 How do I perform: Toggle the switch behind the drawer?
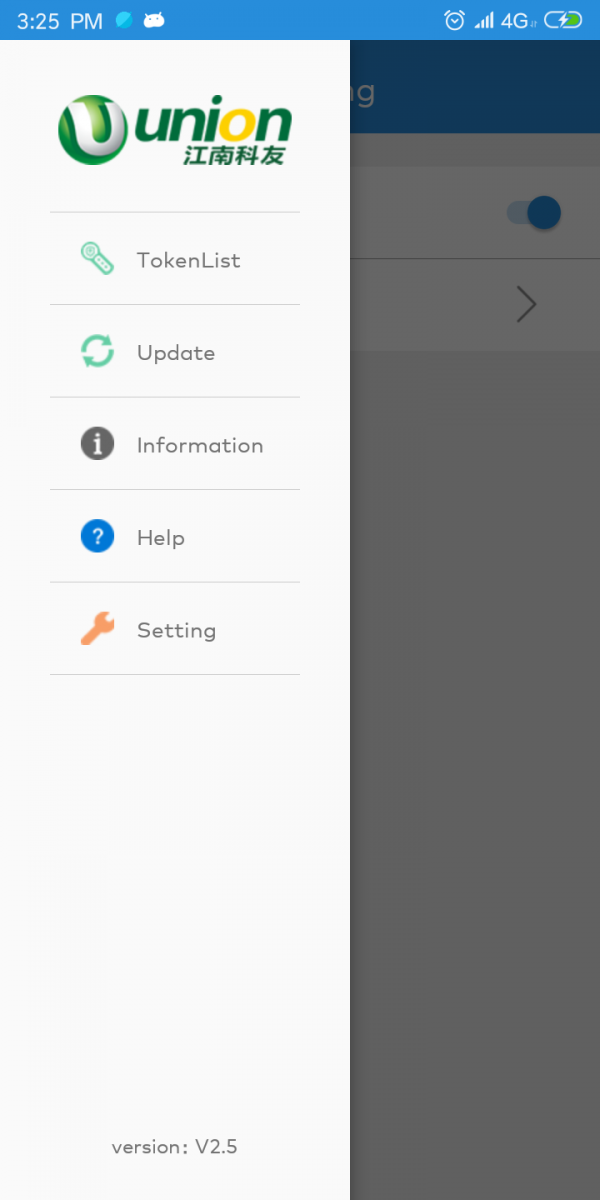click(535, 212)
